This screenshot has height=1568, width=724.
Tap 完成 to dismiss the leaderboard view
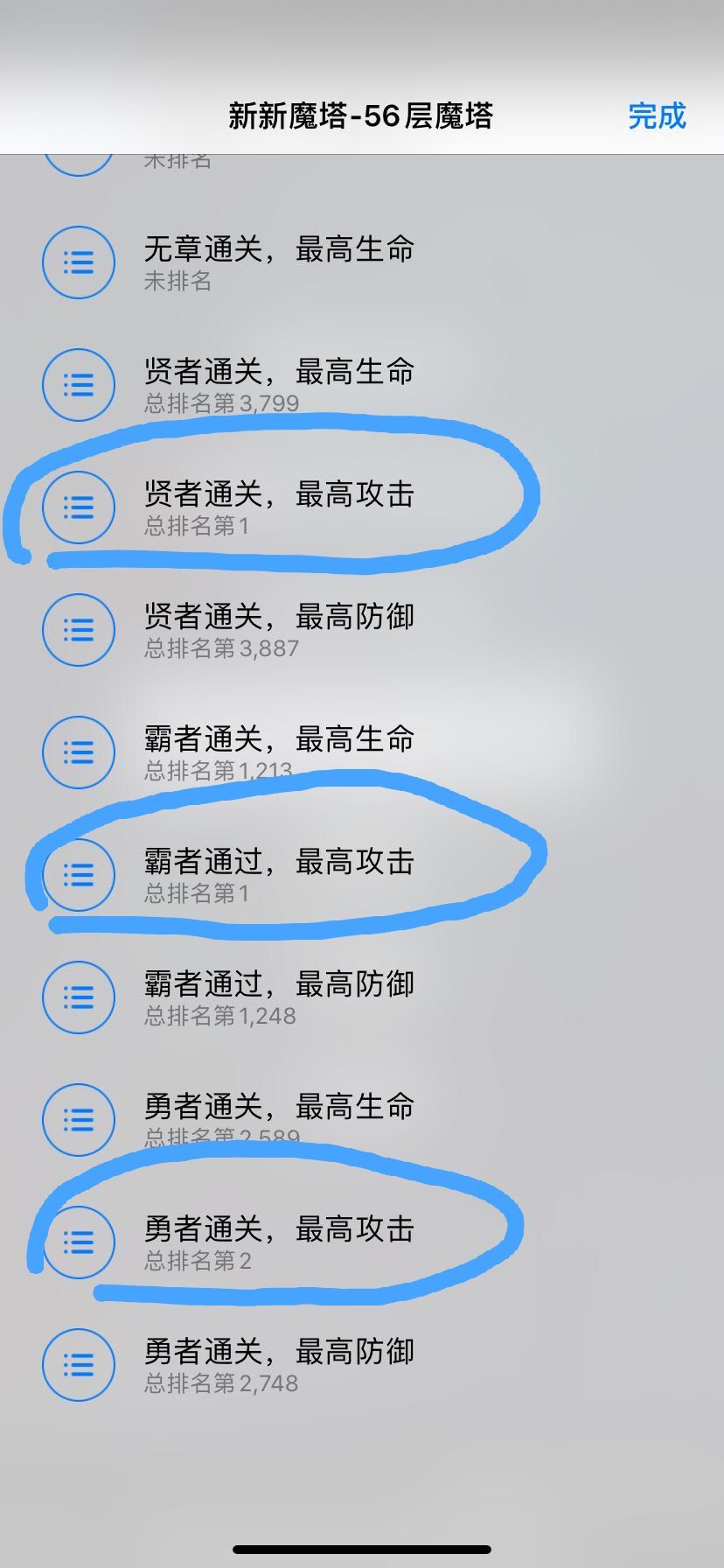657,115
